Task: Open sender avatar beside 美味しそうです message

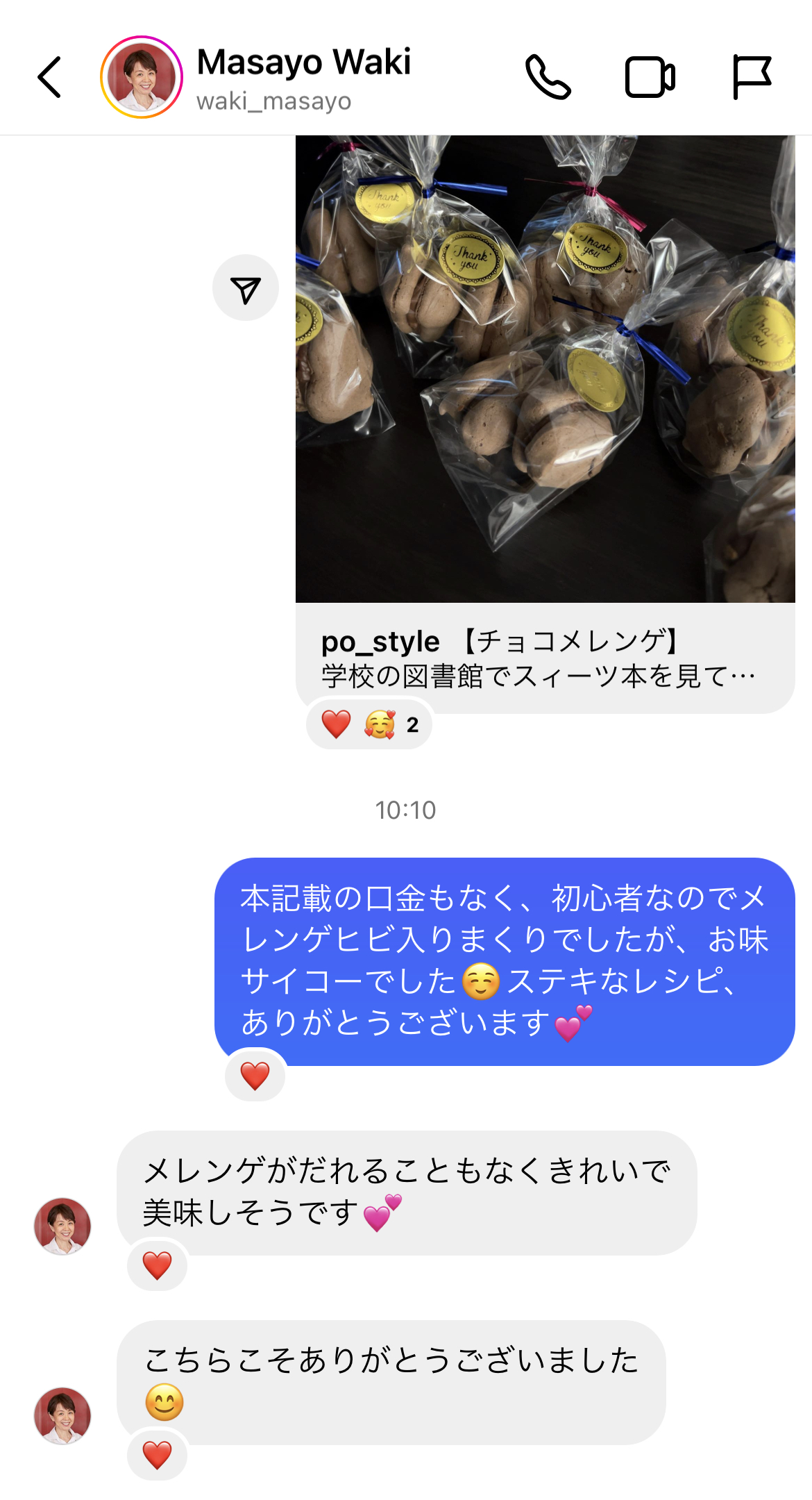Action: click(x=62, y=1226)
